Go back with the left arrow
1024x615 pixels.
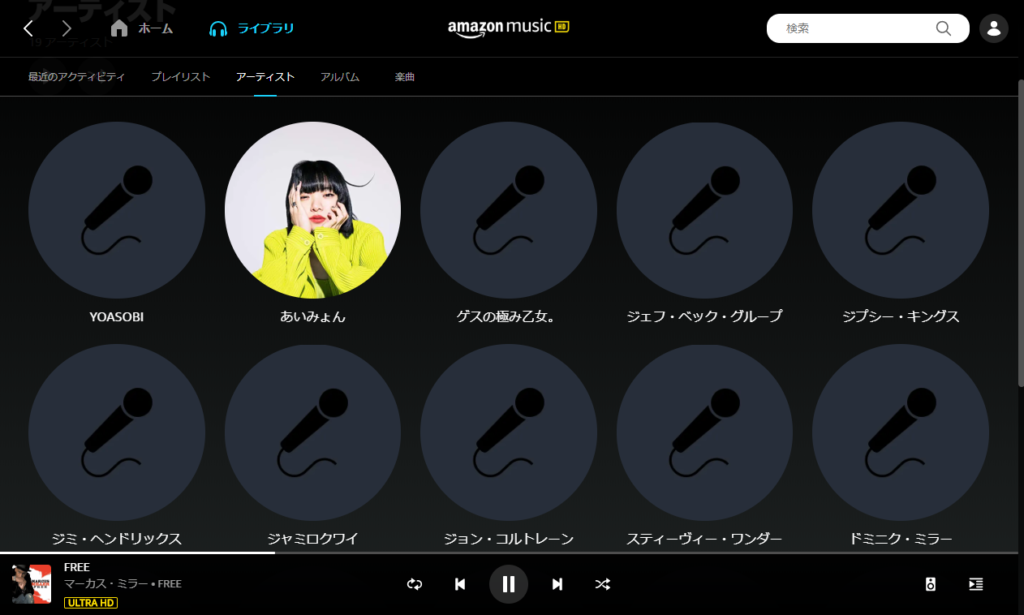29,29
